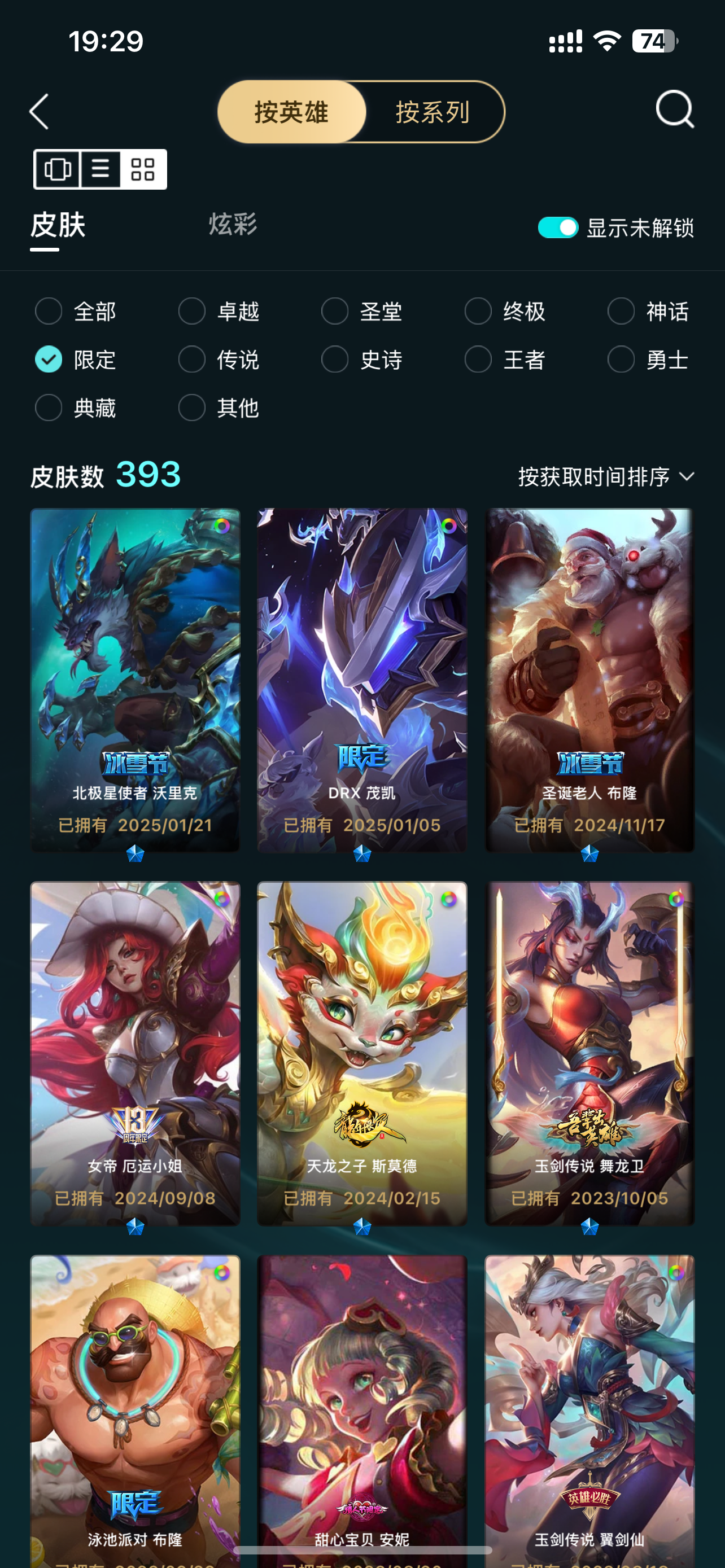The width and height of the screenshot is (725, 1568).
Task: Open the DRX 茂凯 skin card
Action: pyautogui.click(x=362, y=680)
